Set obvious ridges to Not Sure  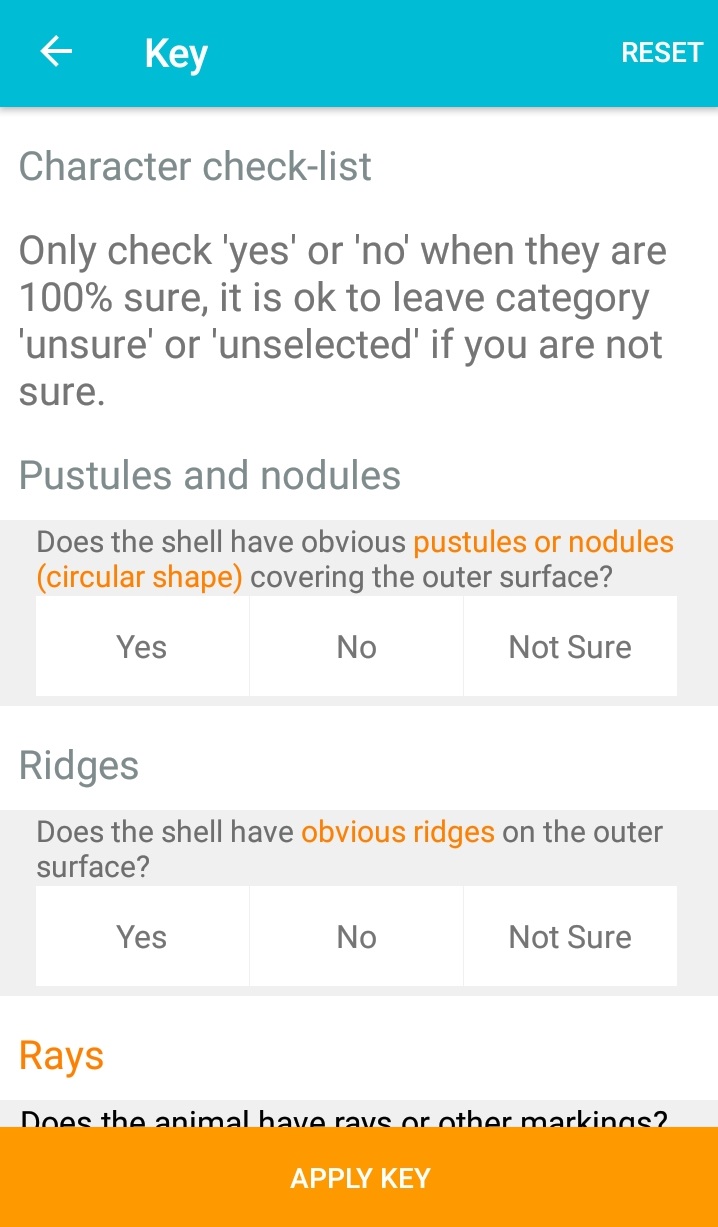570,937
